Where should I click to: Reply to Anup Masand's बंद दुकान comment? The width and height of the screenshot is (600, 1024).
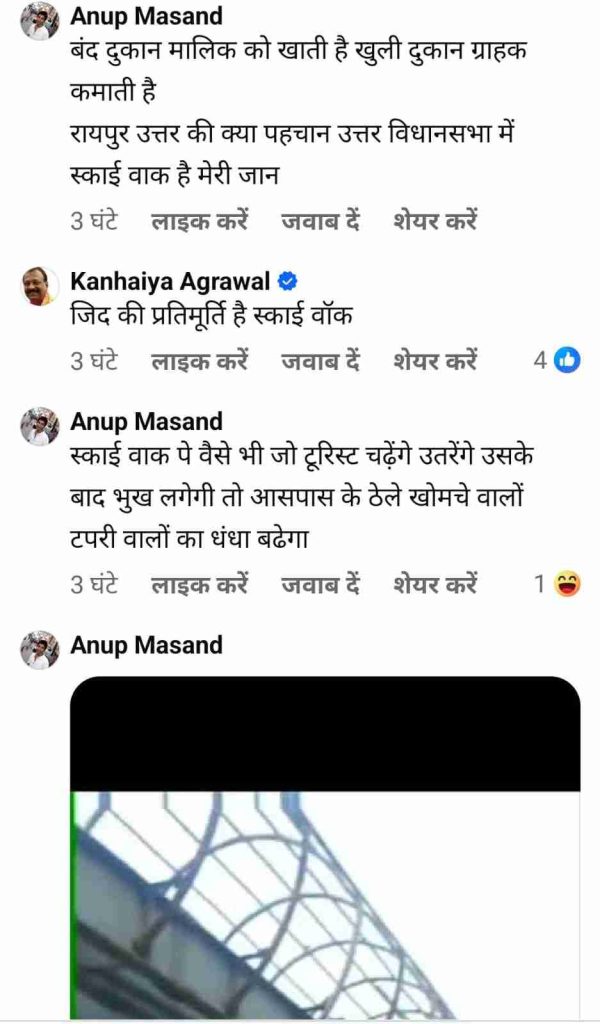320,221
